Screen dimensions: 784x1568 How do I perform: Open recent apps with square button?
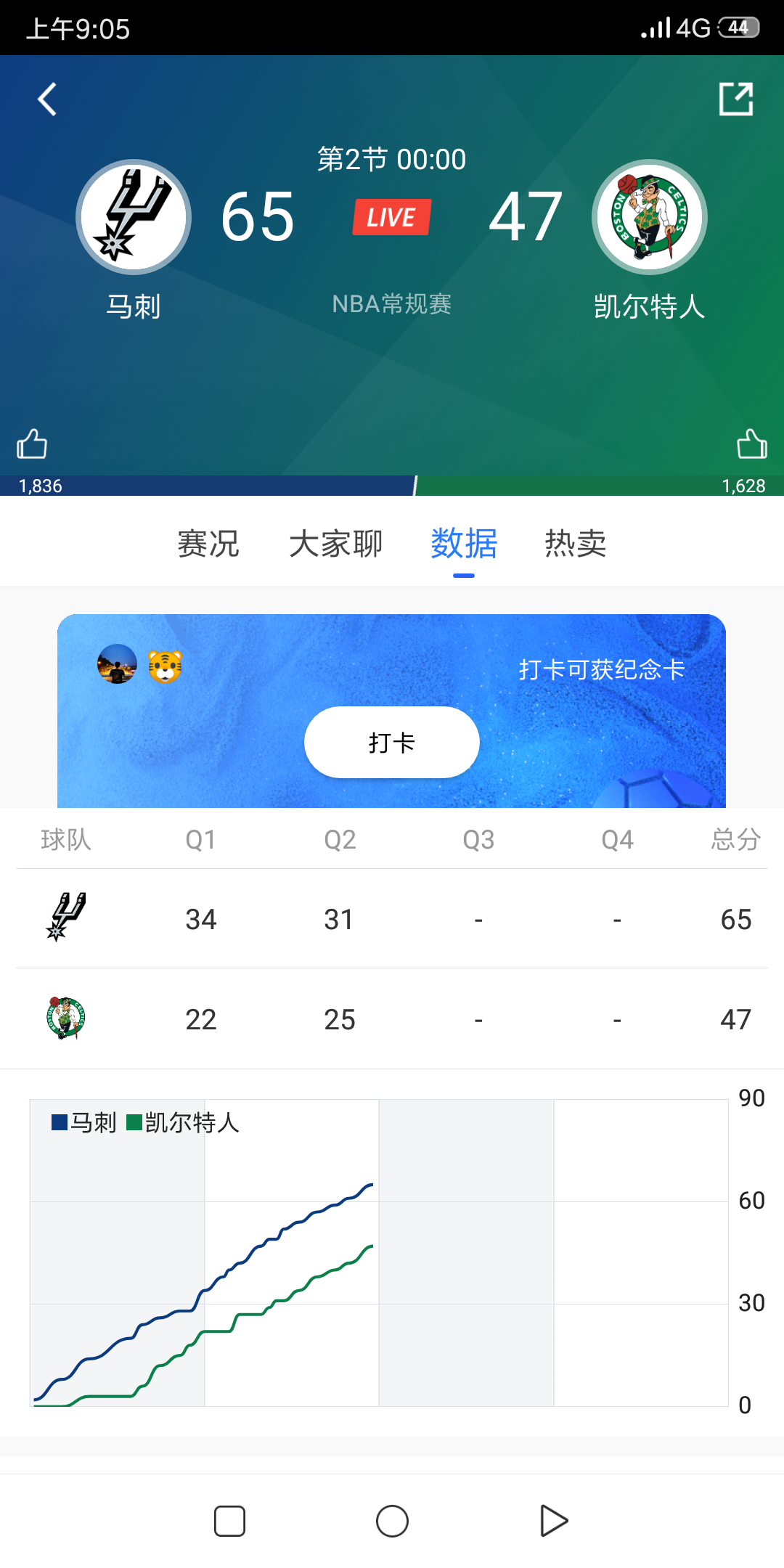pyautogui.click(x=229, y=1521)
